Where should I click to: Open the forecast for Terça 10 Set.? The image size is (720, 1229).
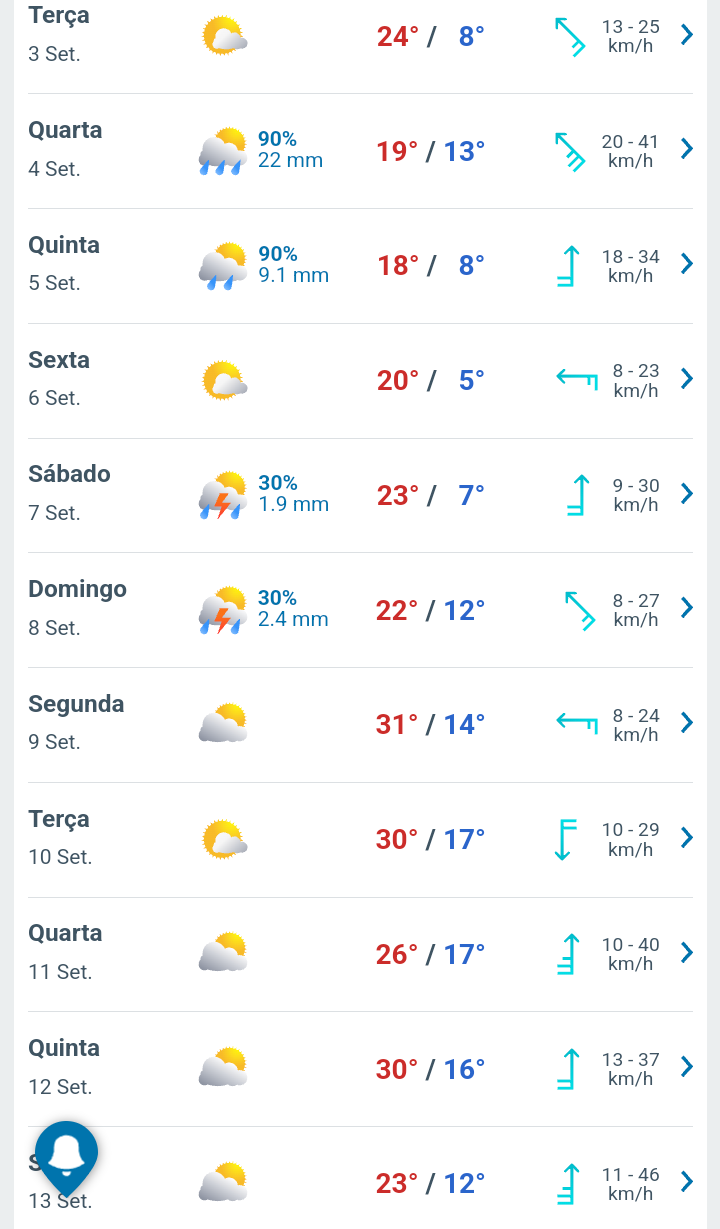pyautogui.click(x=360, y=840)
